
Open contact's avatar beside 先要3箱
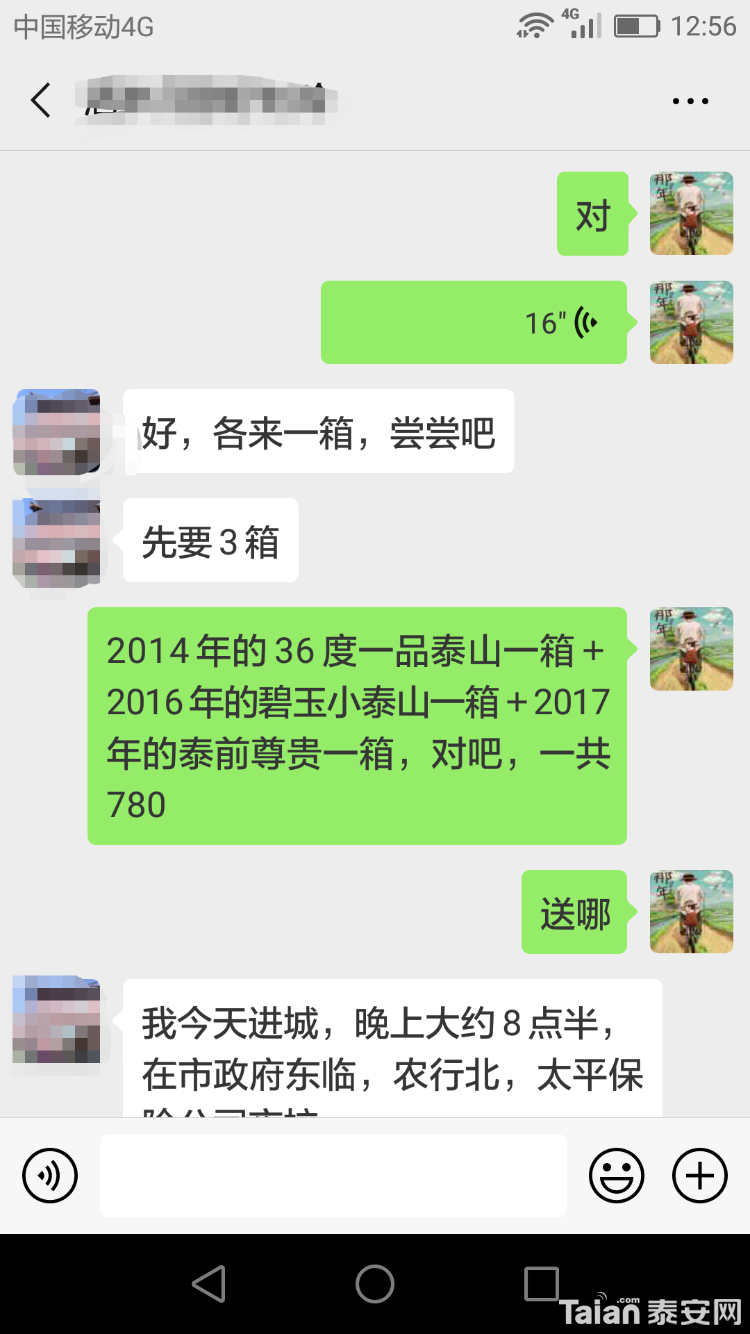click(x=57, y=541)
